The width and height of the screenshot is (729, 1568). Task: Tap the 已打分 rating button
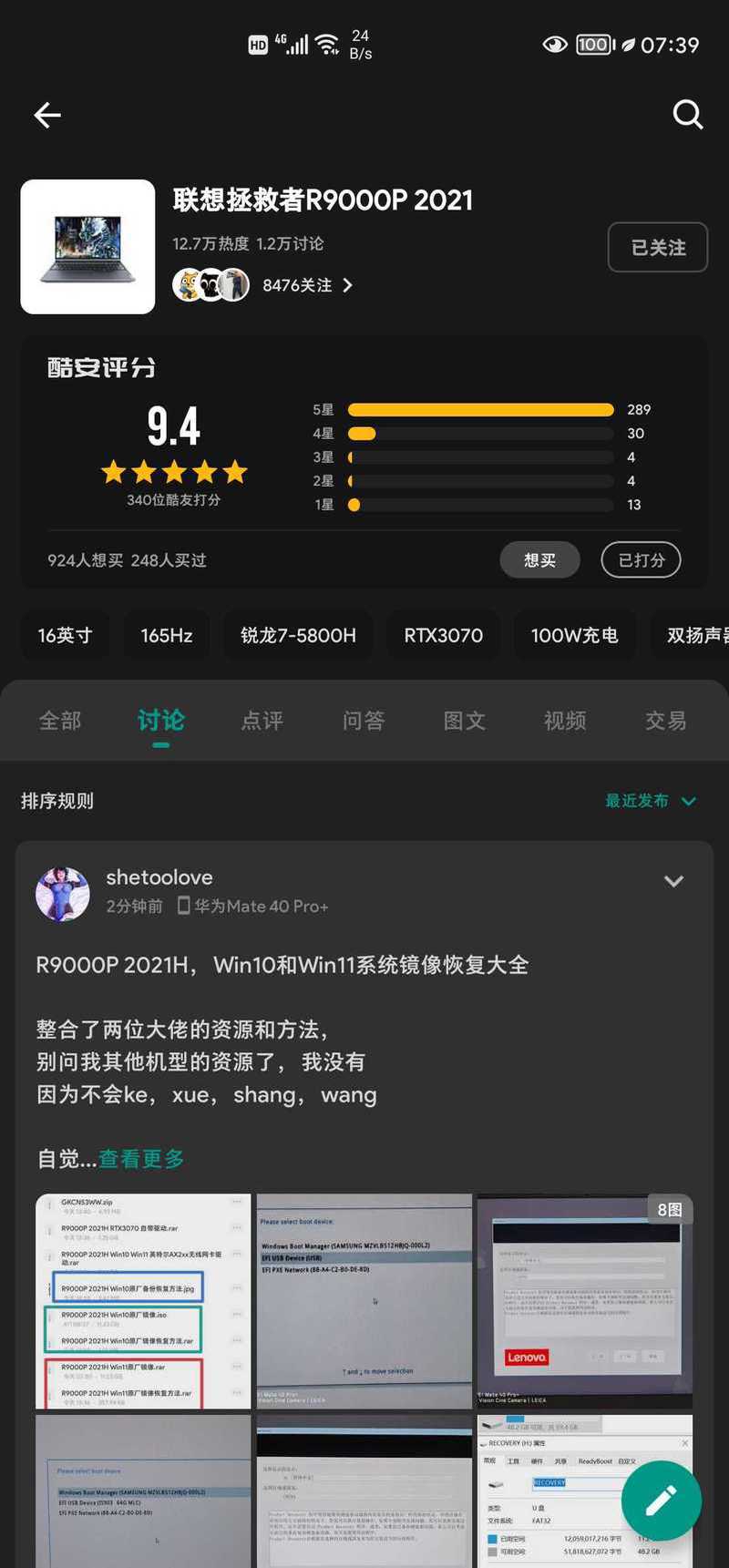pos(642,559)
